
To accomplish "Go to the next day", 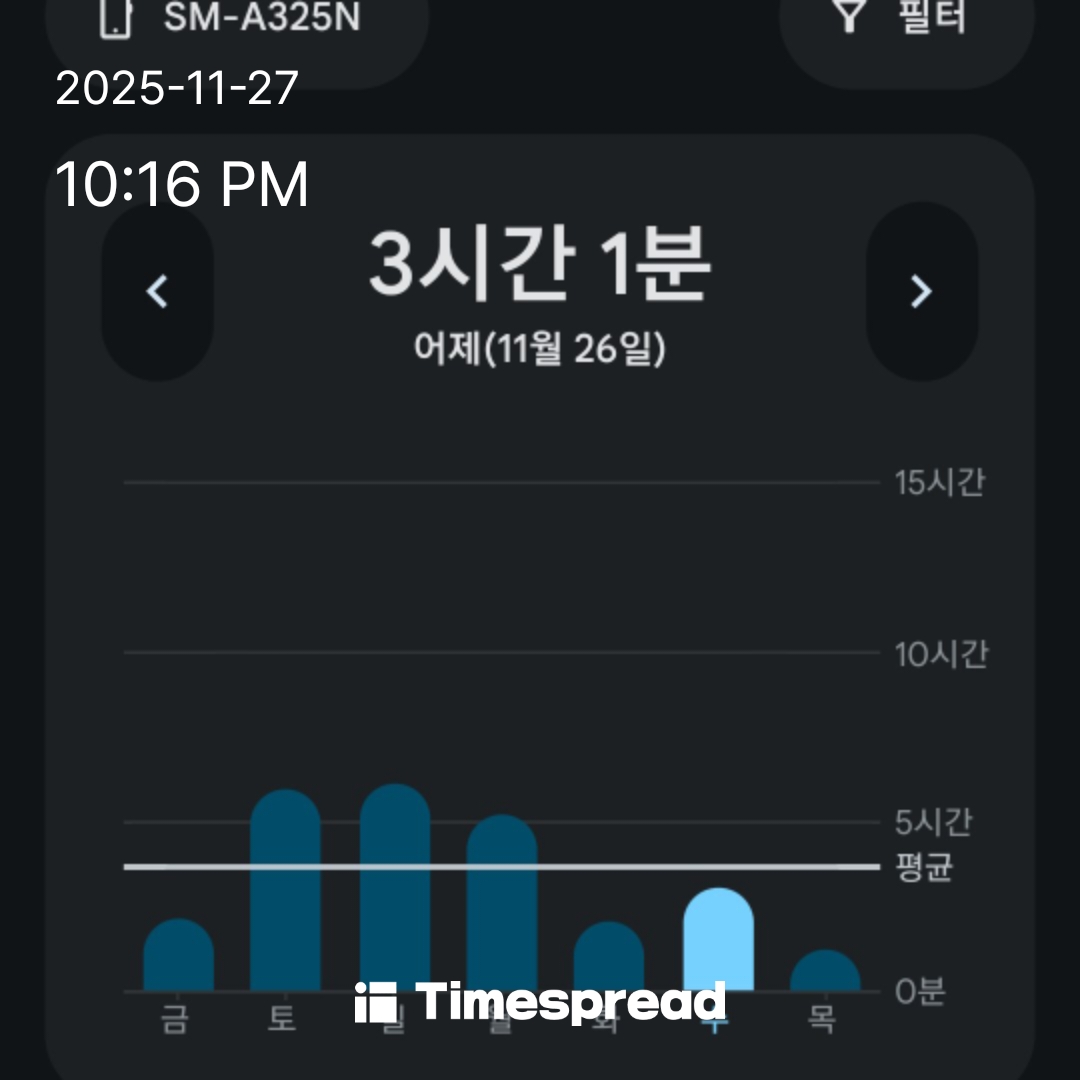I will point(921,292).
